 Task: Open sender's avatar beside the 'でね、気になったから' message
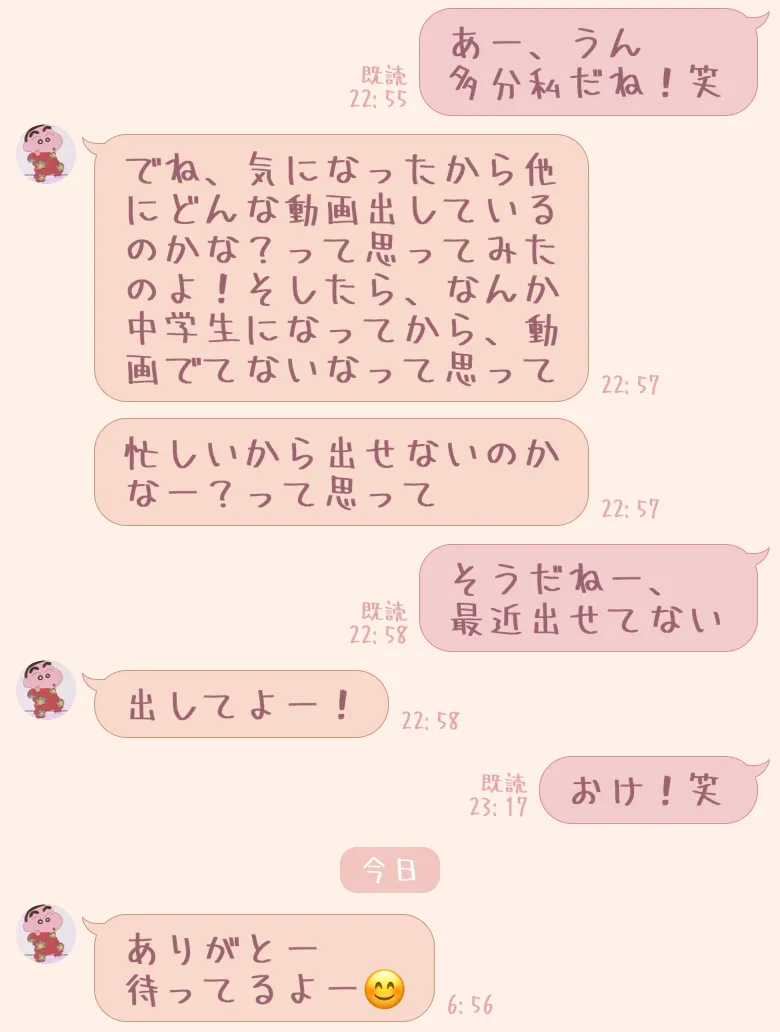(x=46, y=154)
